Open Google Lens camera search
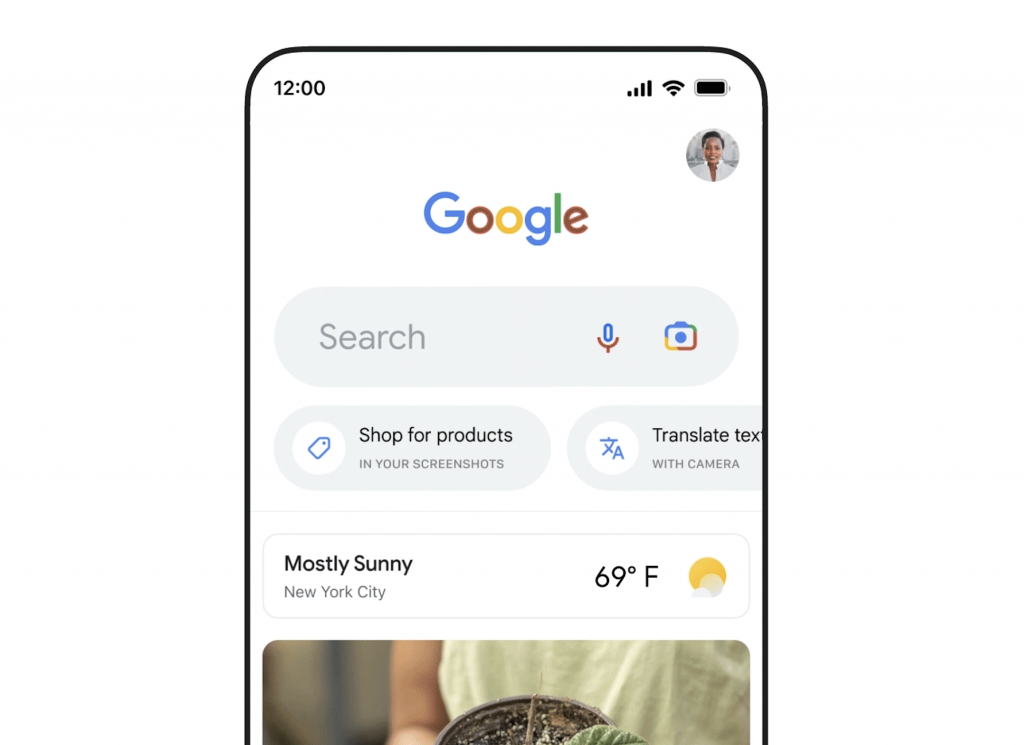This screenshot has height=745, width=1024. pos(681,337)
